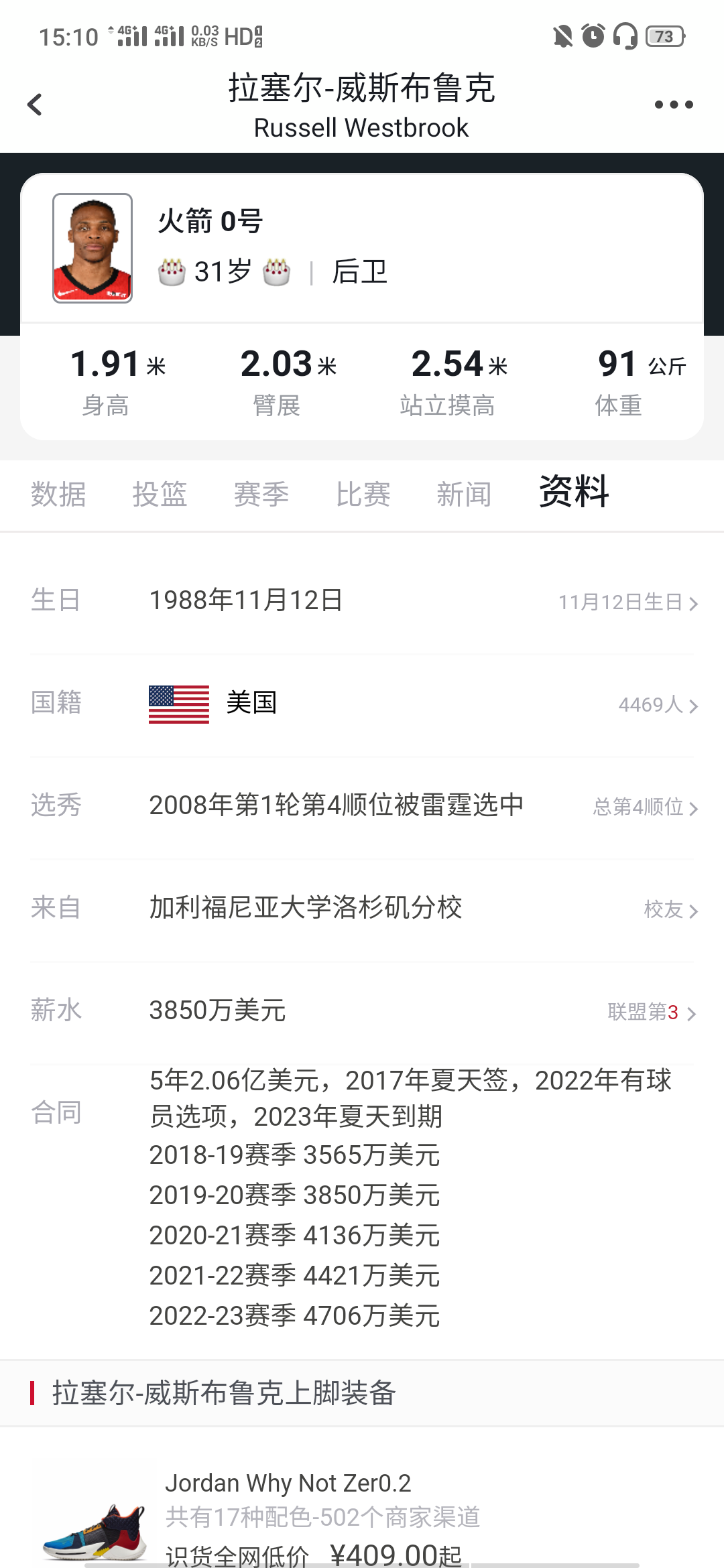Go back using the top-left arrow
The image size is (724, 1568).
[35, 105]
